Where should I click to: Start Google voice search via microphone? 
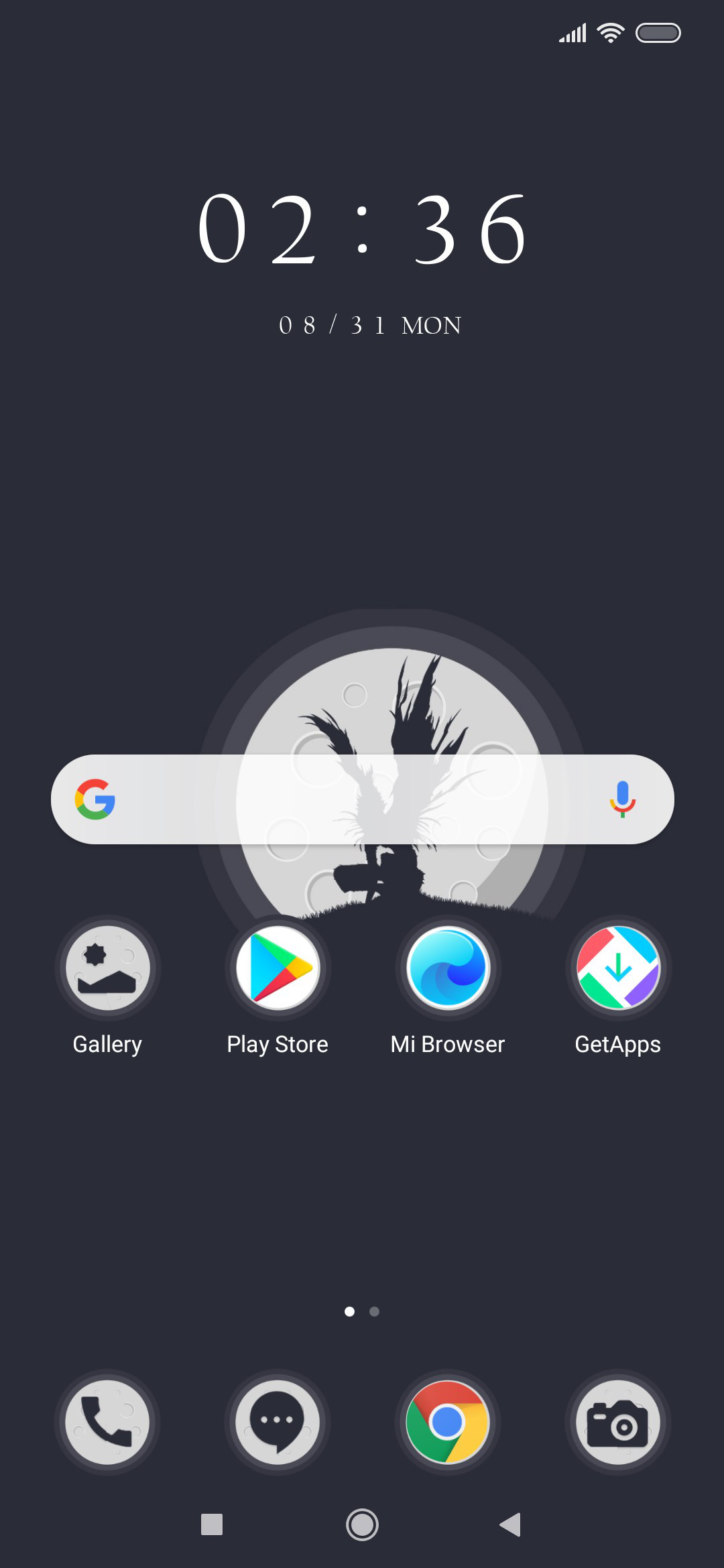(622, 799)
